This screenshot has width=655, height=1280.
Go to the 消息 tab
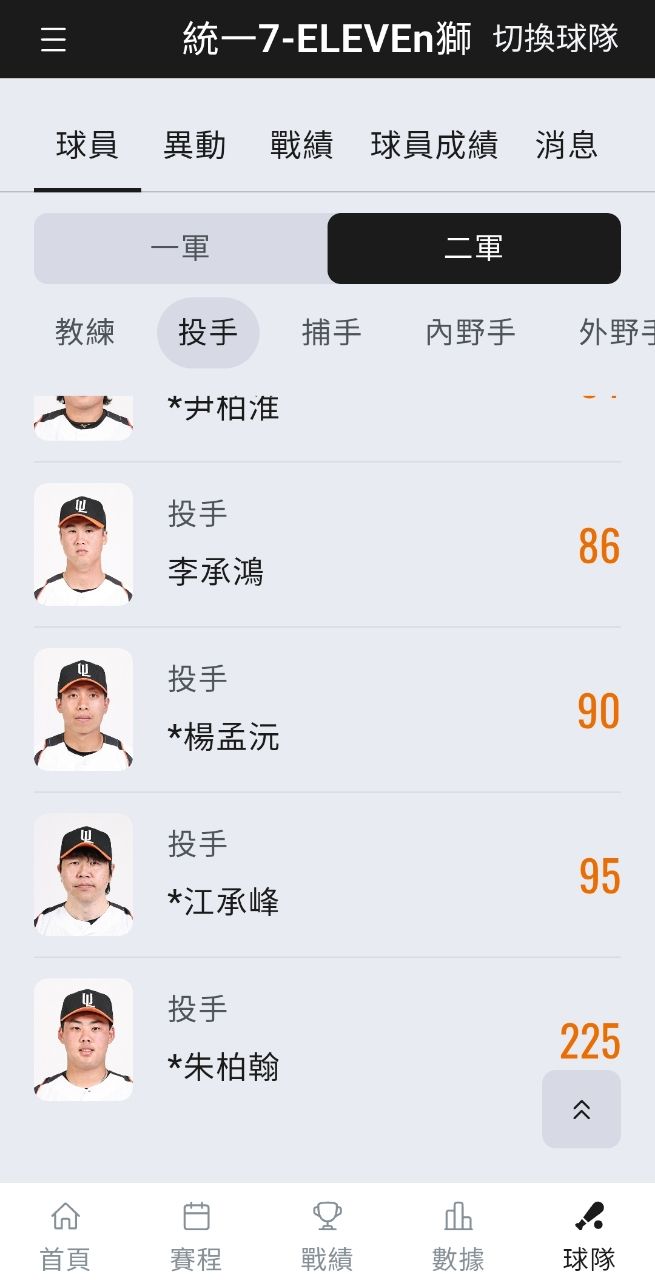pyautogui.click(x=566, y=146)
